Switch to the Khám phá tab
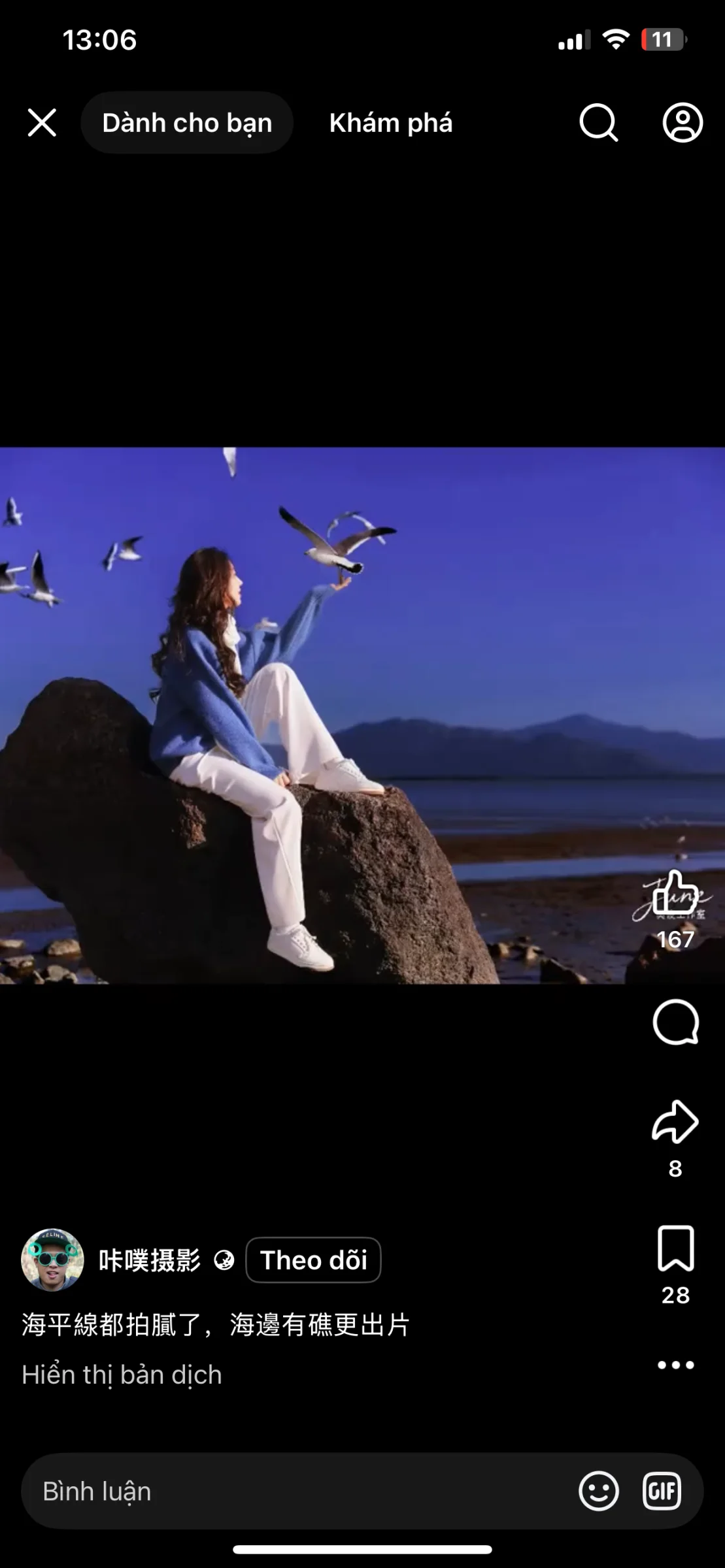This screenshot has height=1568, width=725. pyautogui.click(x=390, y=123)
